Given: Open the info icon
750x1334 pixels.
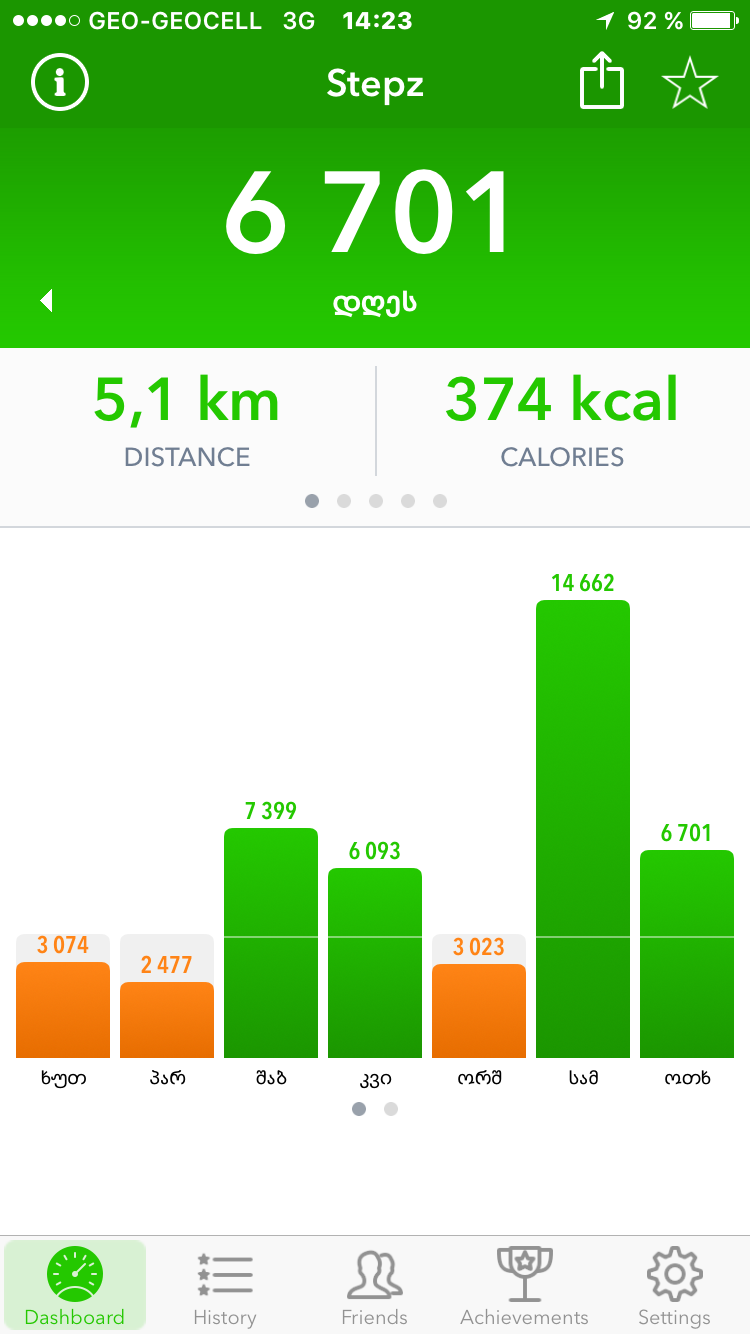Looking at the screenshot, I should pos(60,84).
